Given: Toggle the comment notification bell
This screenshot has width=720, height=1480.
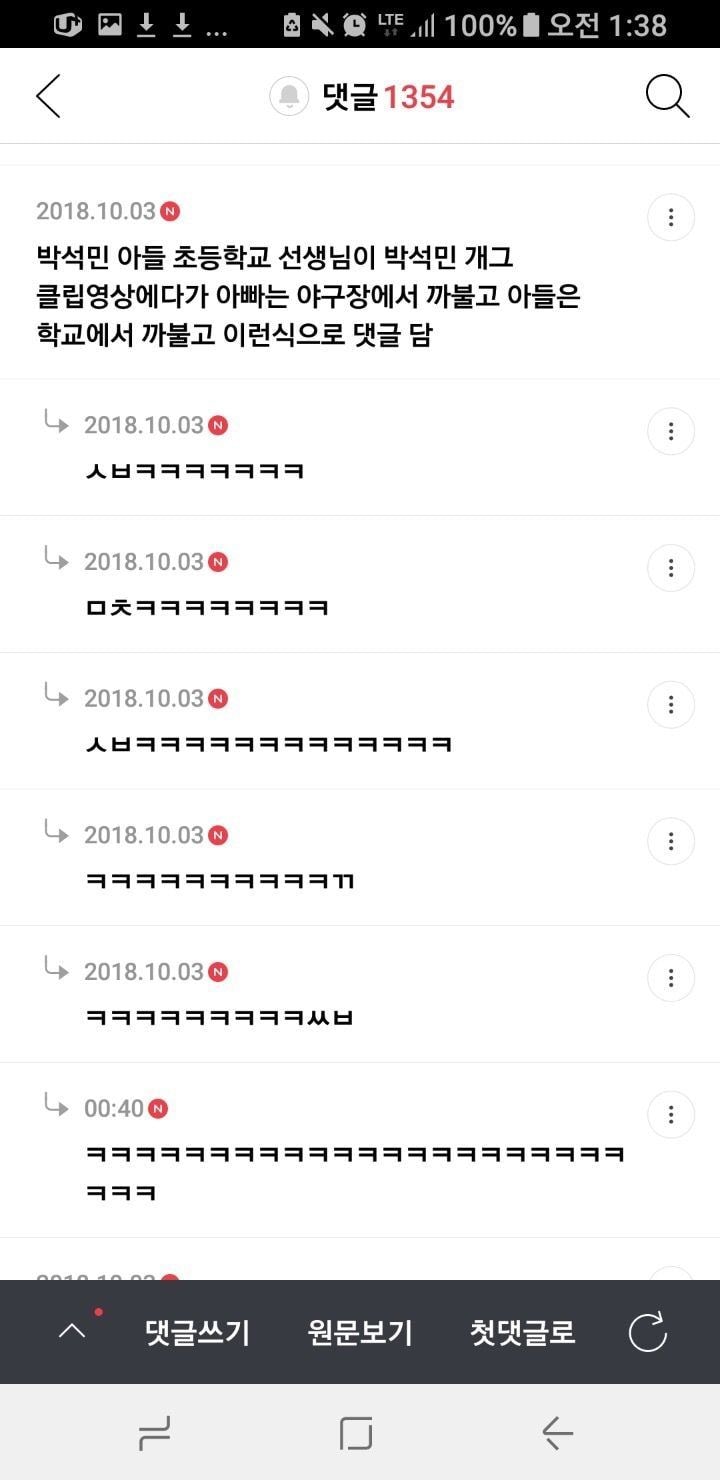Looking at the screenshot, I should tap(289, 97).
